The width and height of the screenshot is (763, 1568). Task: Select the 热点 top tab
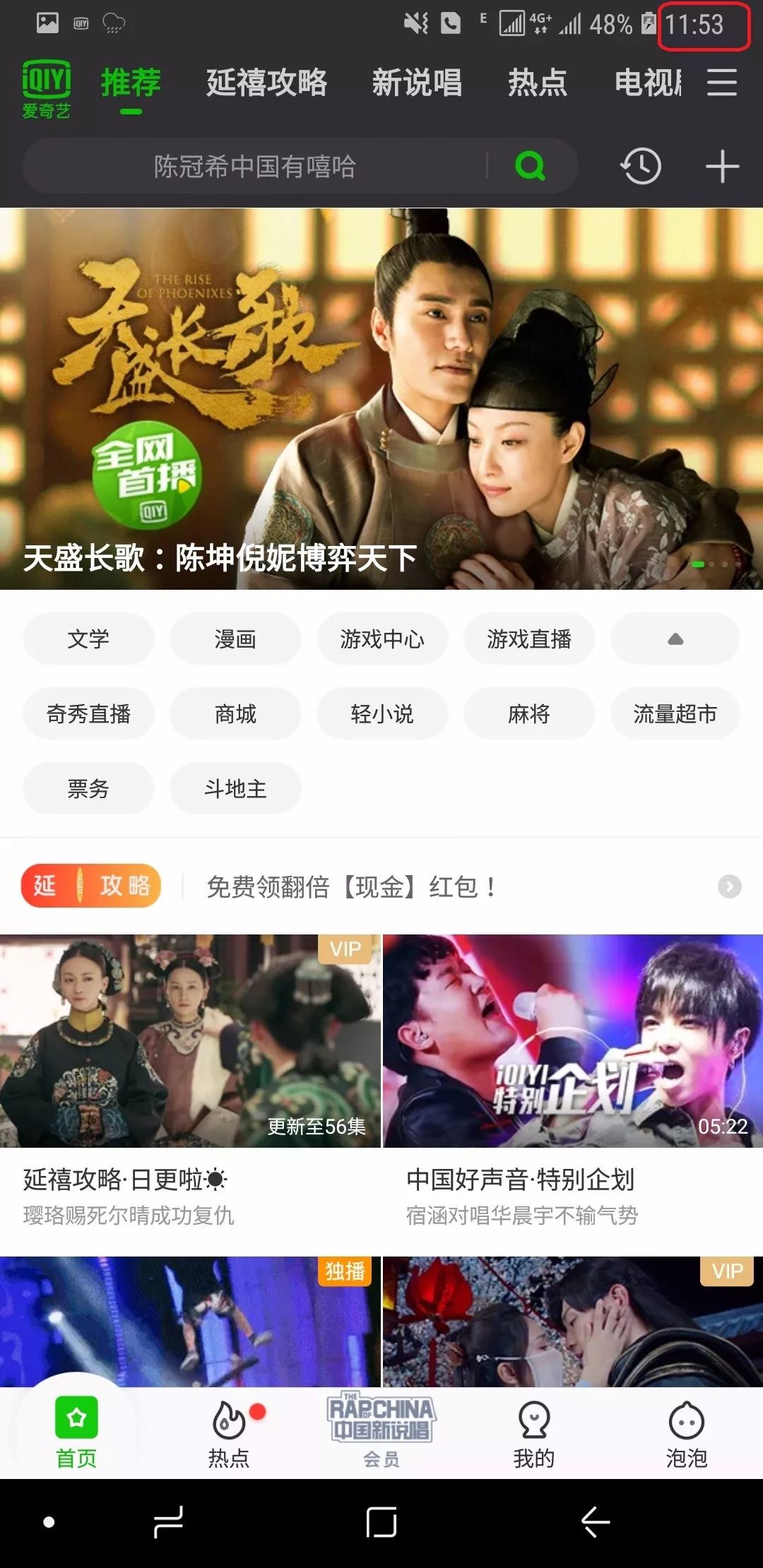tap(537, 83)
